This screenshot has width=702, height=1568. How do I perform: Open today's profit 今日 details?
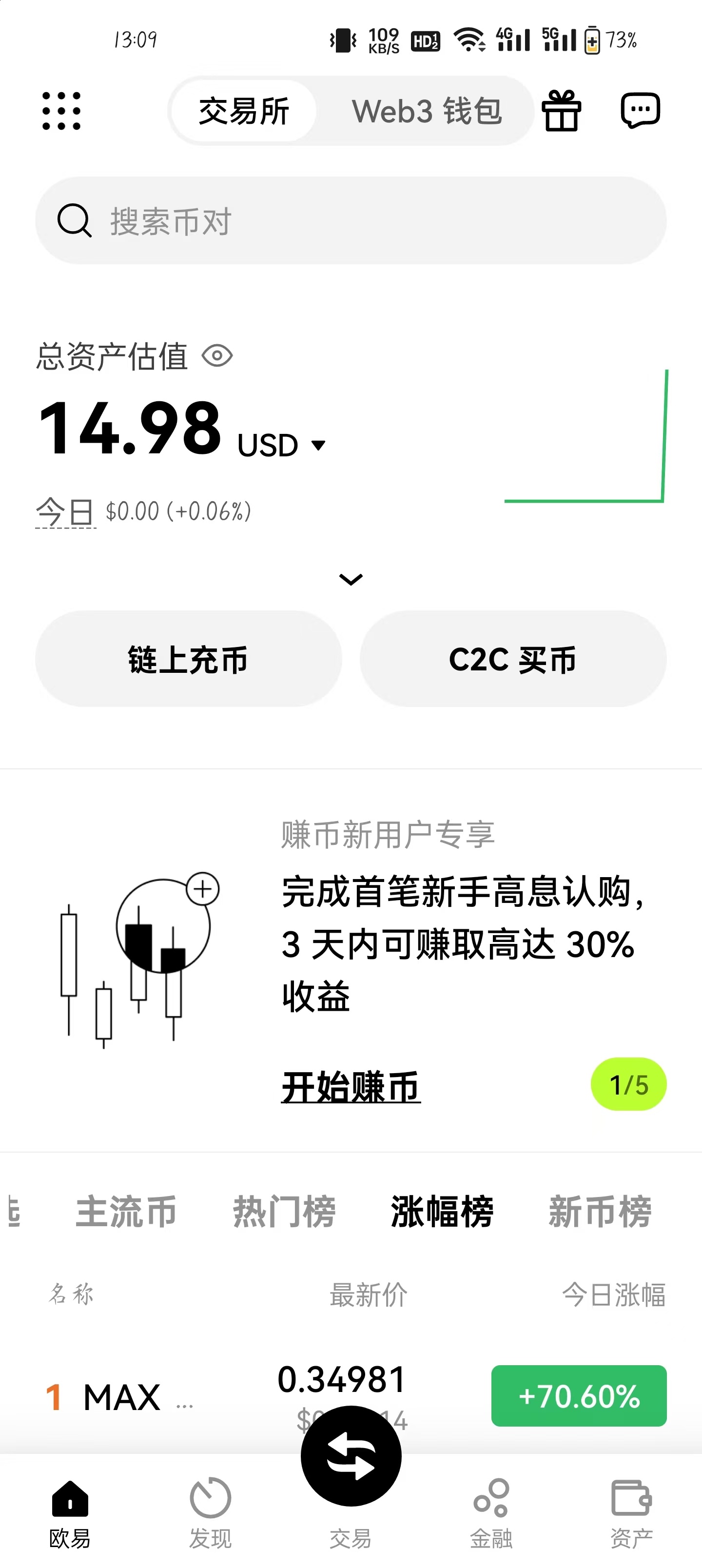[66, 511]
